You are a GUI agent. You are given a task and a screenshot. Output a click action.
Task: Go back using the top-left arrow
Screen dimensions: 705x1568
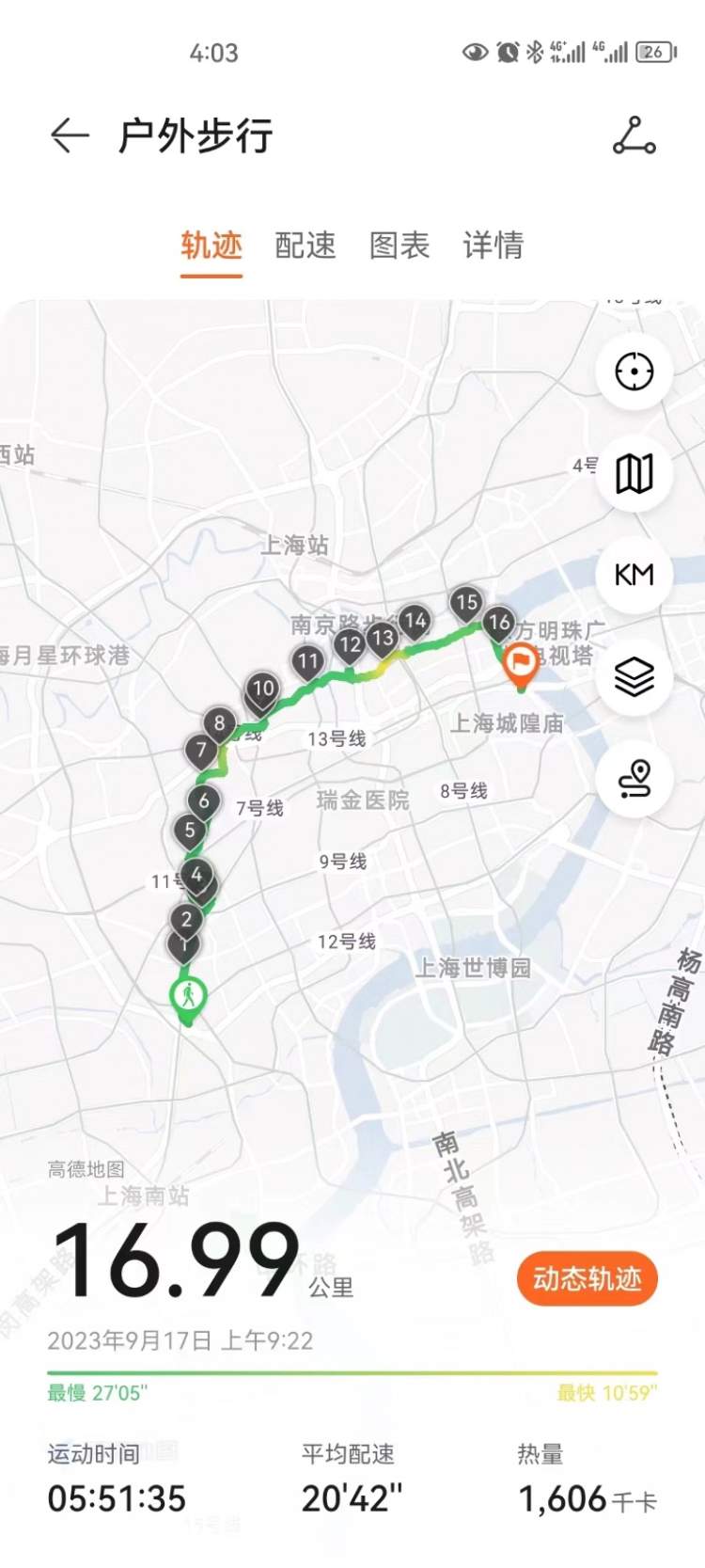click(70, 136)
